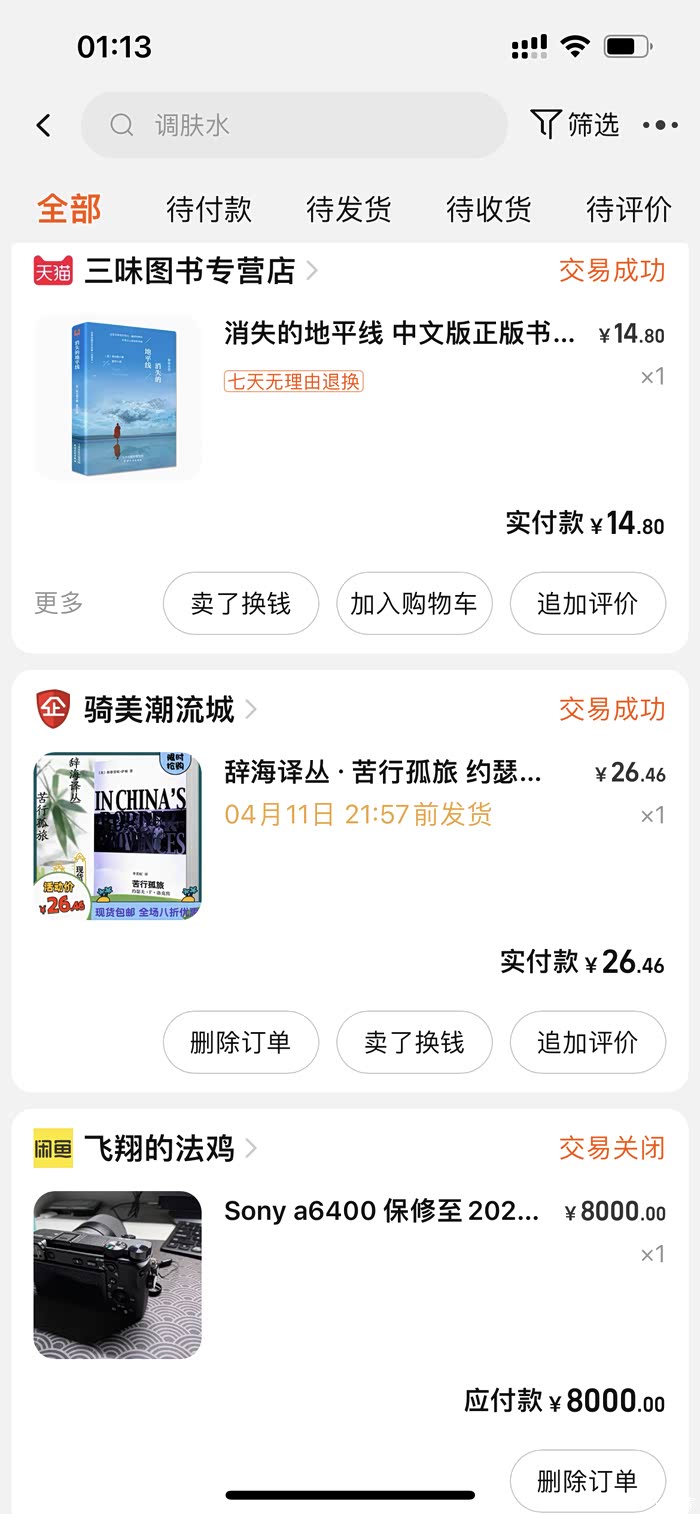Go back using the top-left arrow

(43, 125)
